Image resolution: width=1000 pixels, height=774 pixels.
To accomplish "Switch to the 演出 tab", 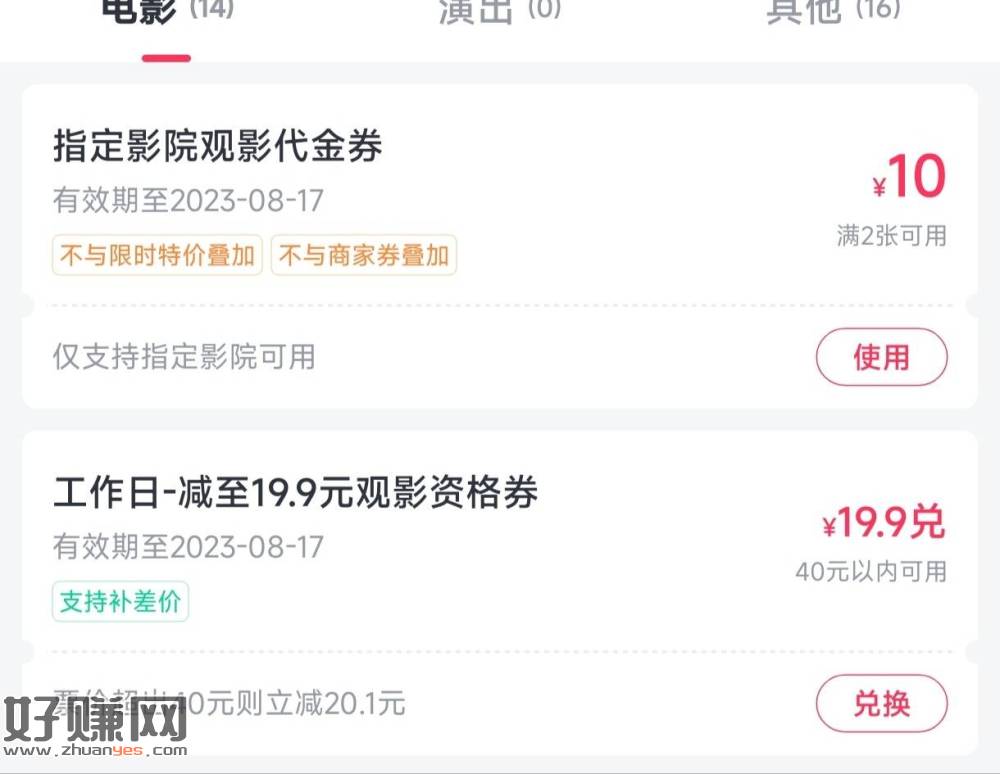I will pos(498,13).
